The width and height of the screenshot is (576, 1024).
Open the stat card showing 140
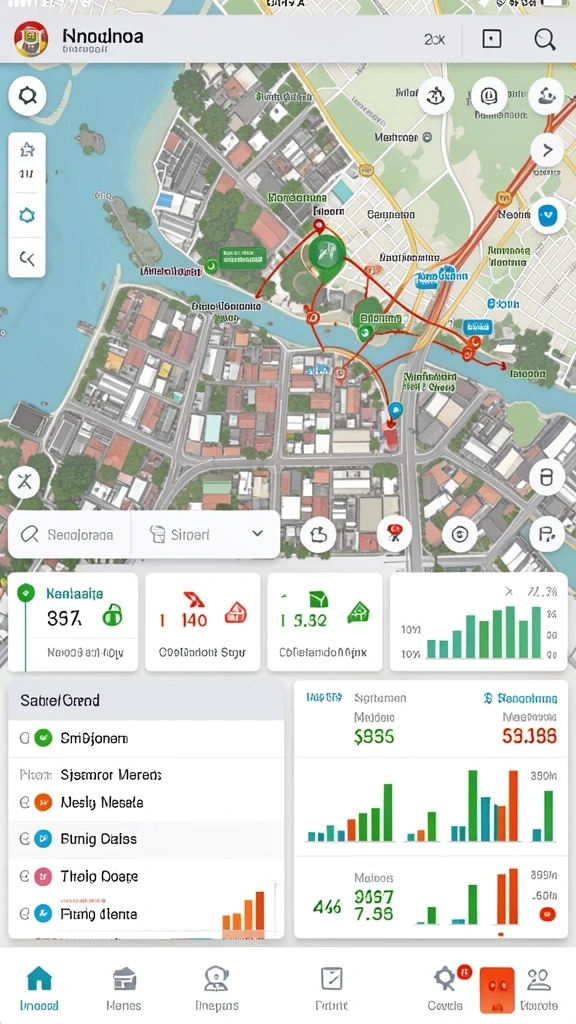[202, 622]
